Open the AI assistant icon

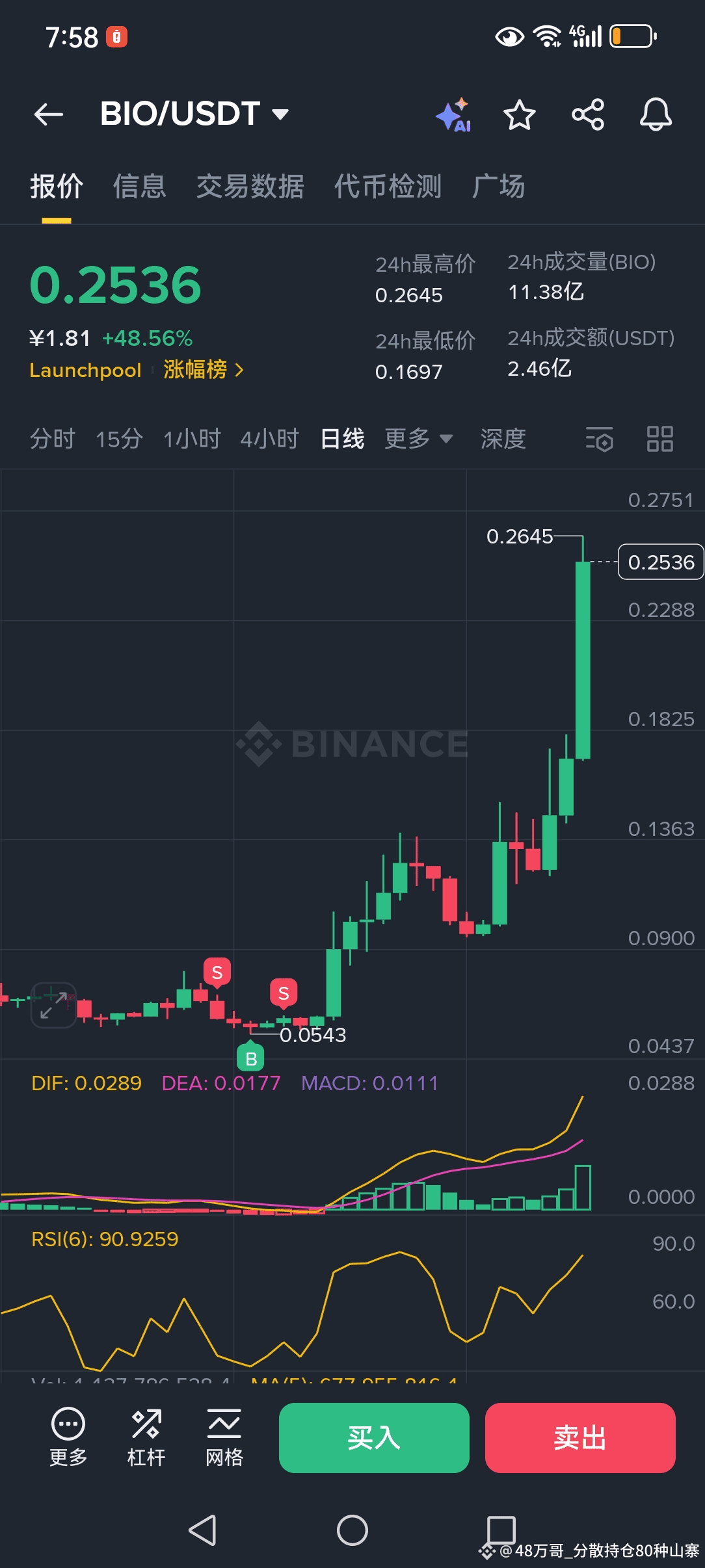click(454, 115)
